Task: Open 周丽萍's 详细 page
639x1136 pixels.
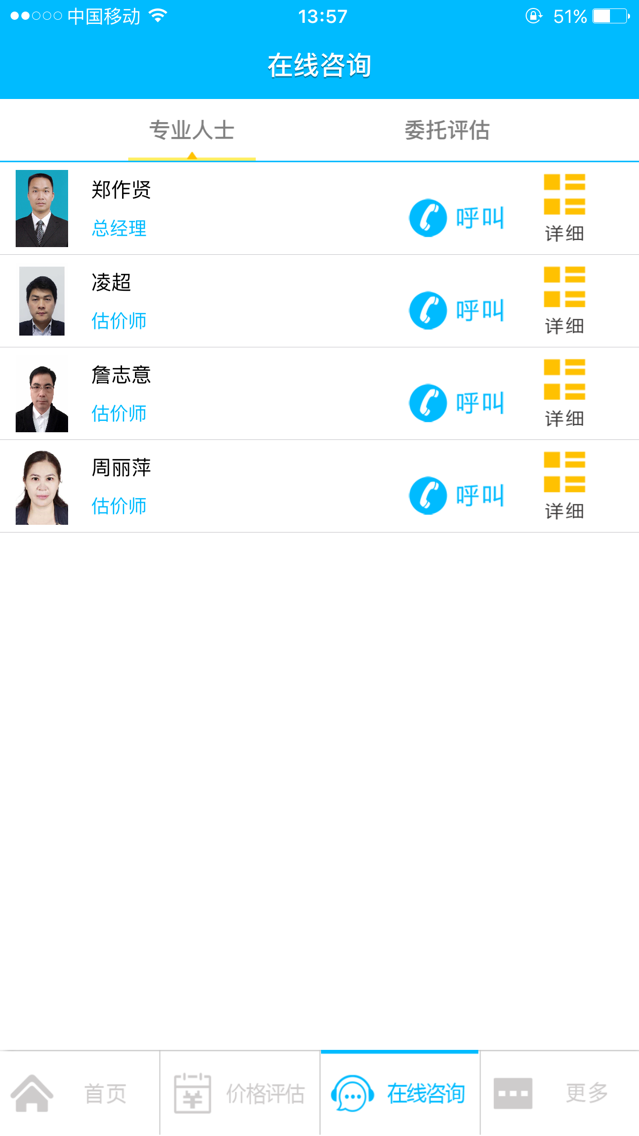Action: click(564, 485)
